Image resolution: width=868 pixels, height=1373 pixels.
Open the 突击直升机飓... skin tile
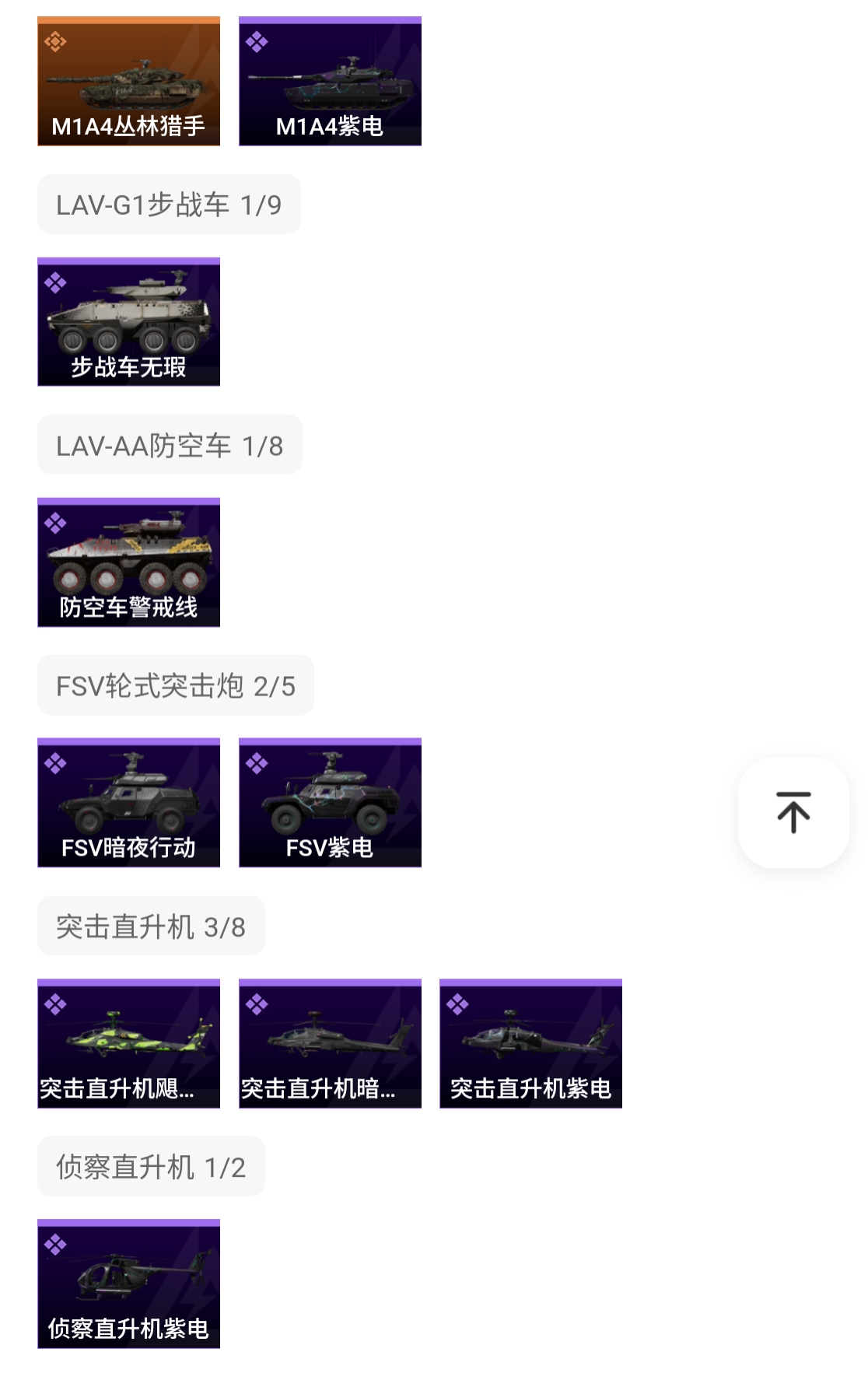pos(128,1042)
